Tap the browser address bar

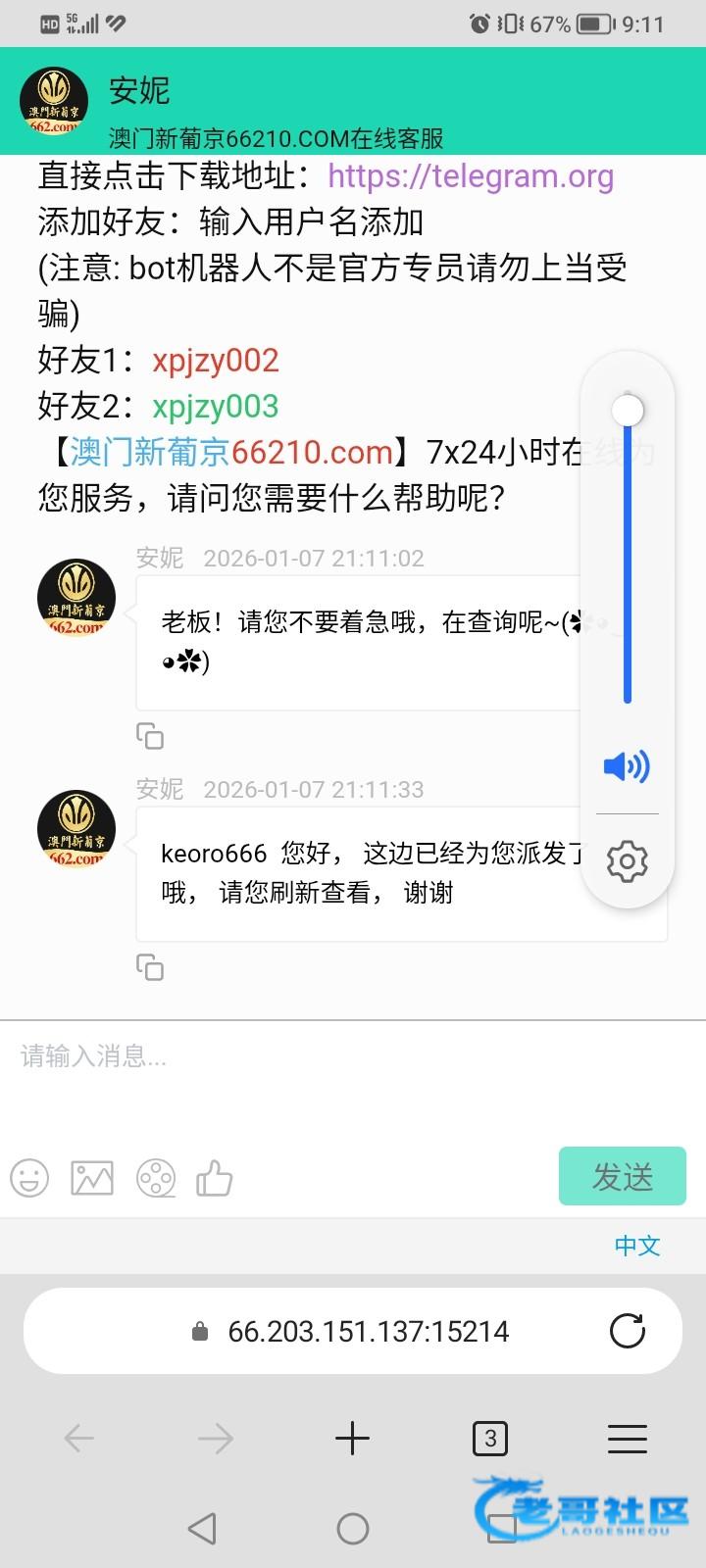pyautogui.click(x=368, y=1332)
